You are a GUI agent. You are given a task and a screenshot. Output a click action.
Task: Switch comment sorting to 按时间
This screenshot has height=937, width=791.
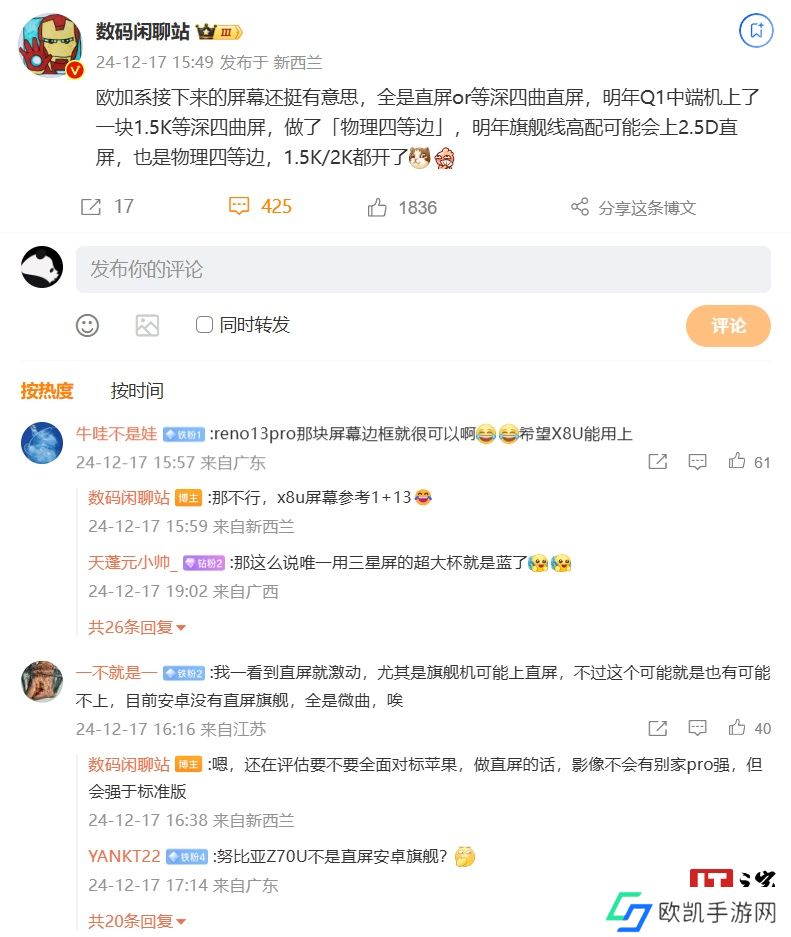137,391
